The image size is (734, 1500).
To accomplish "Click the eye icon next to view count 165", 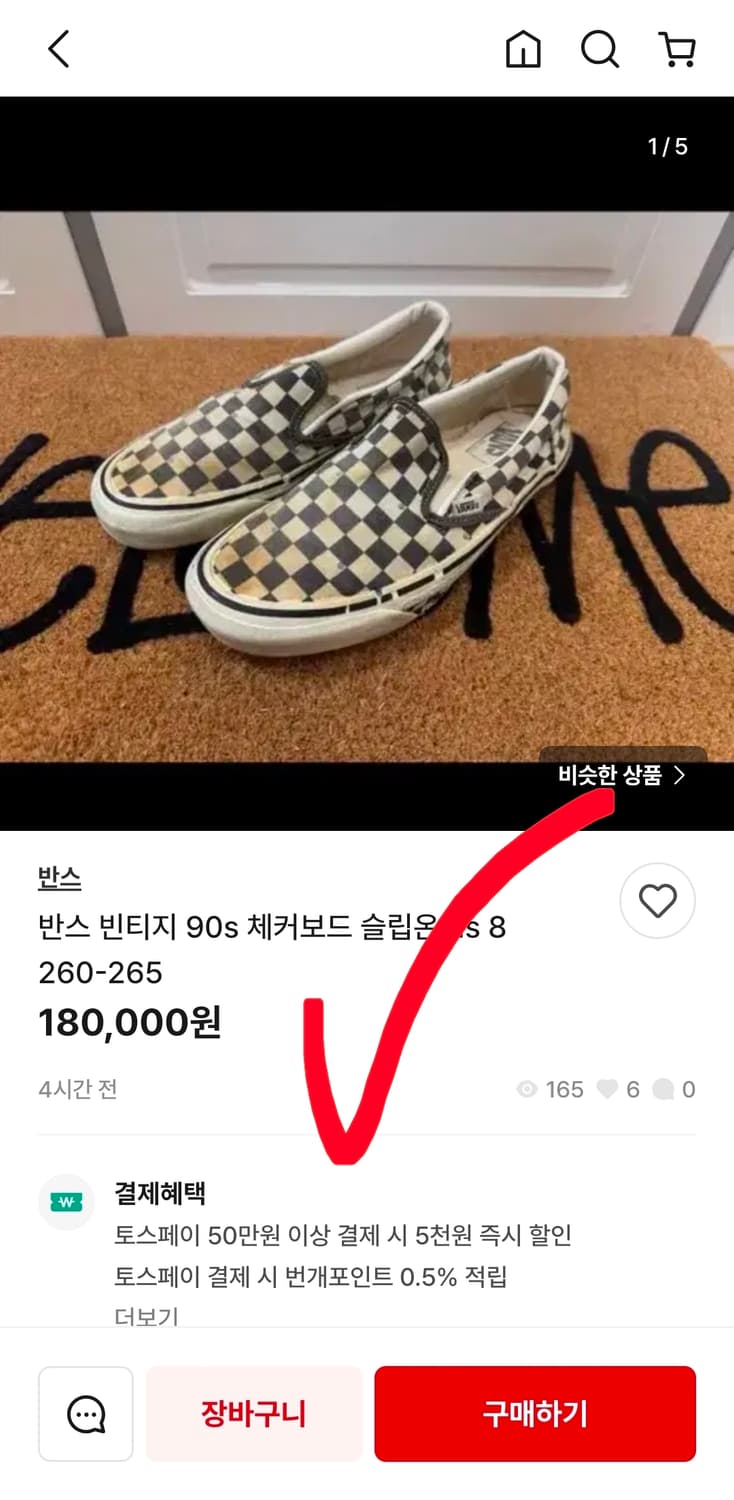I will tap(525, 1089).
